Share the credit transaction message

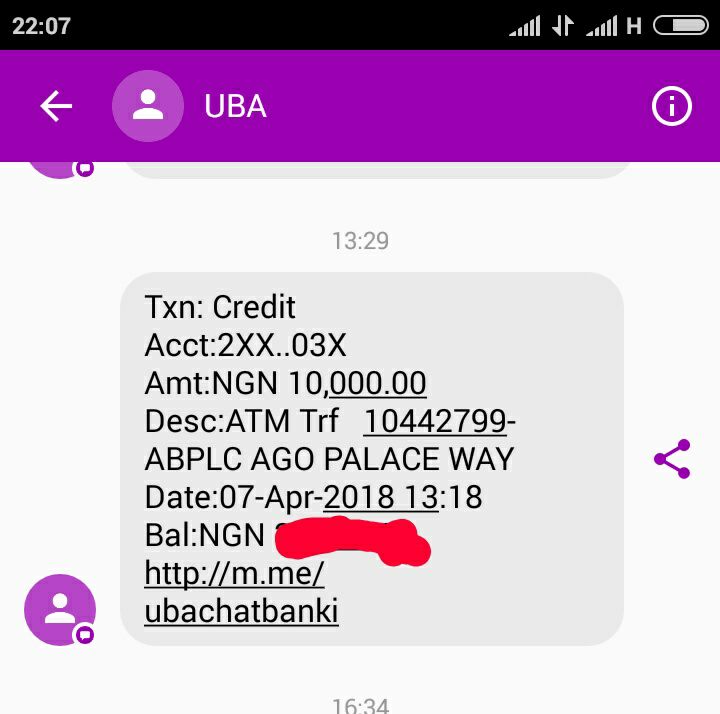click(x=672, y=459)
